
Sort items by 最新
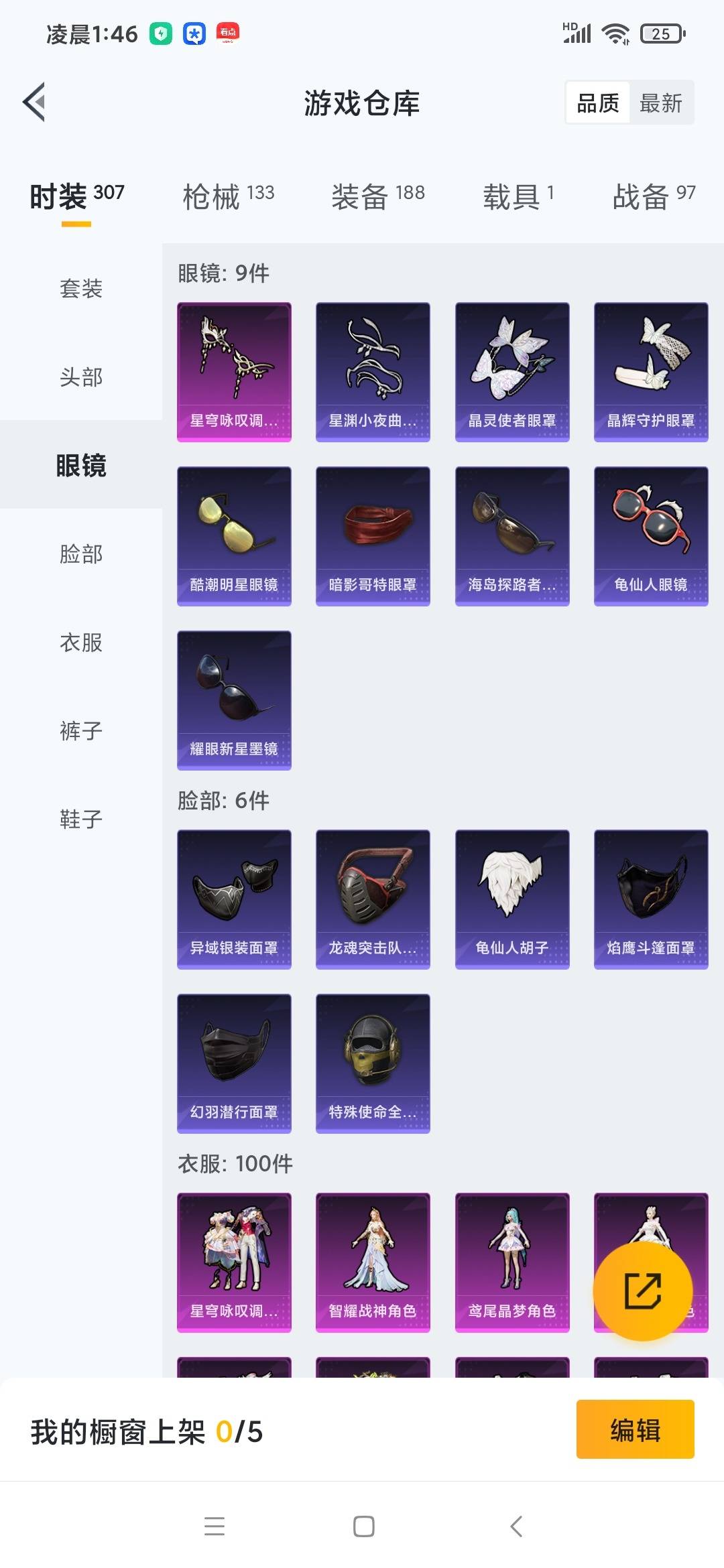click(660, 103)
